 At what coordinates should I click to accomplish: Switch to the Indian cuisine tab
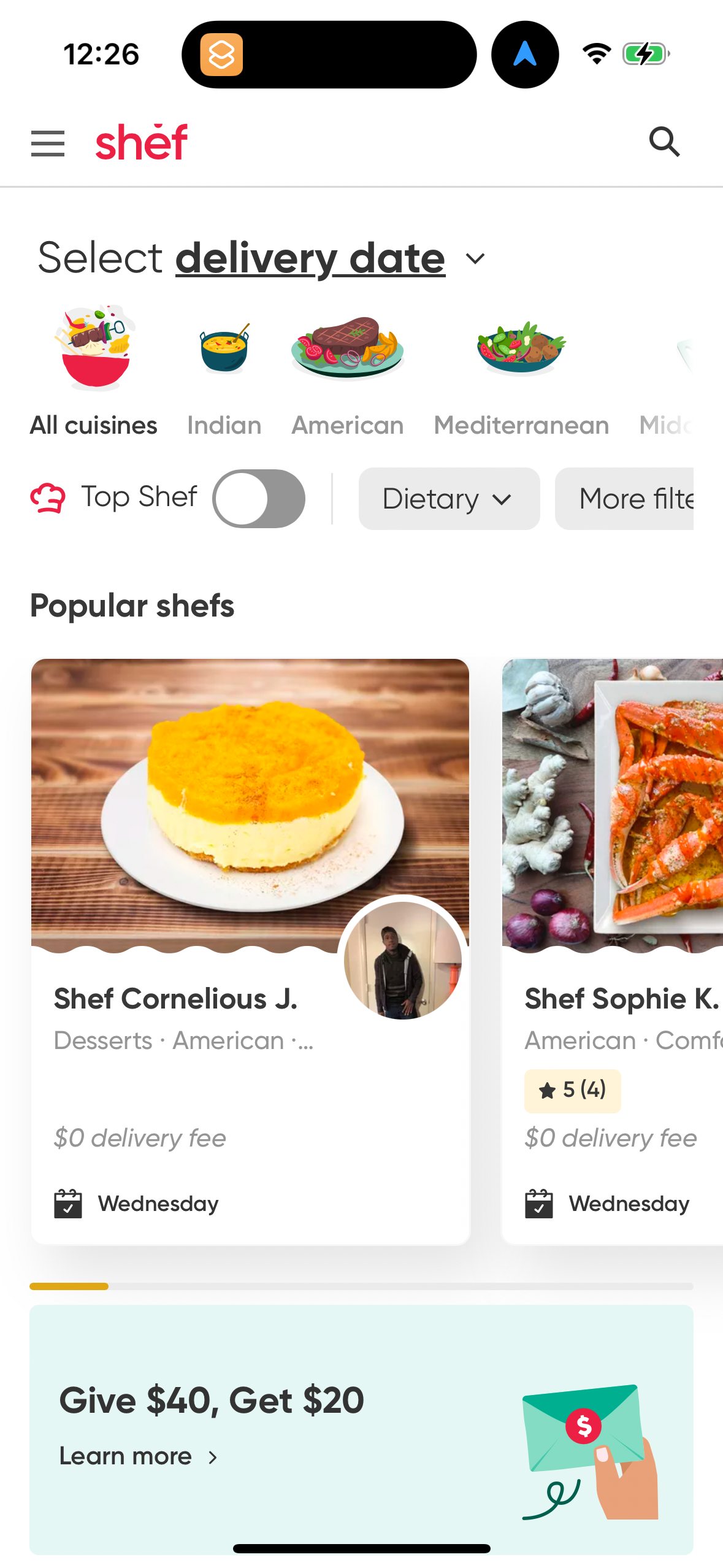[223, 425]
